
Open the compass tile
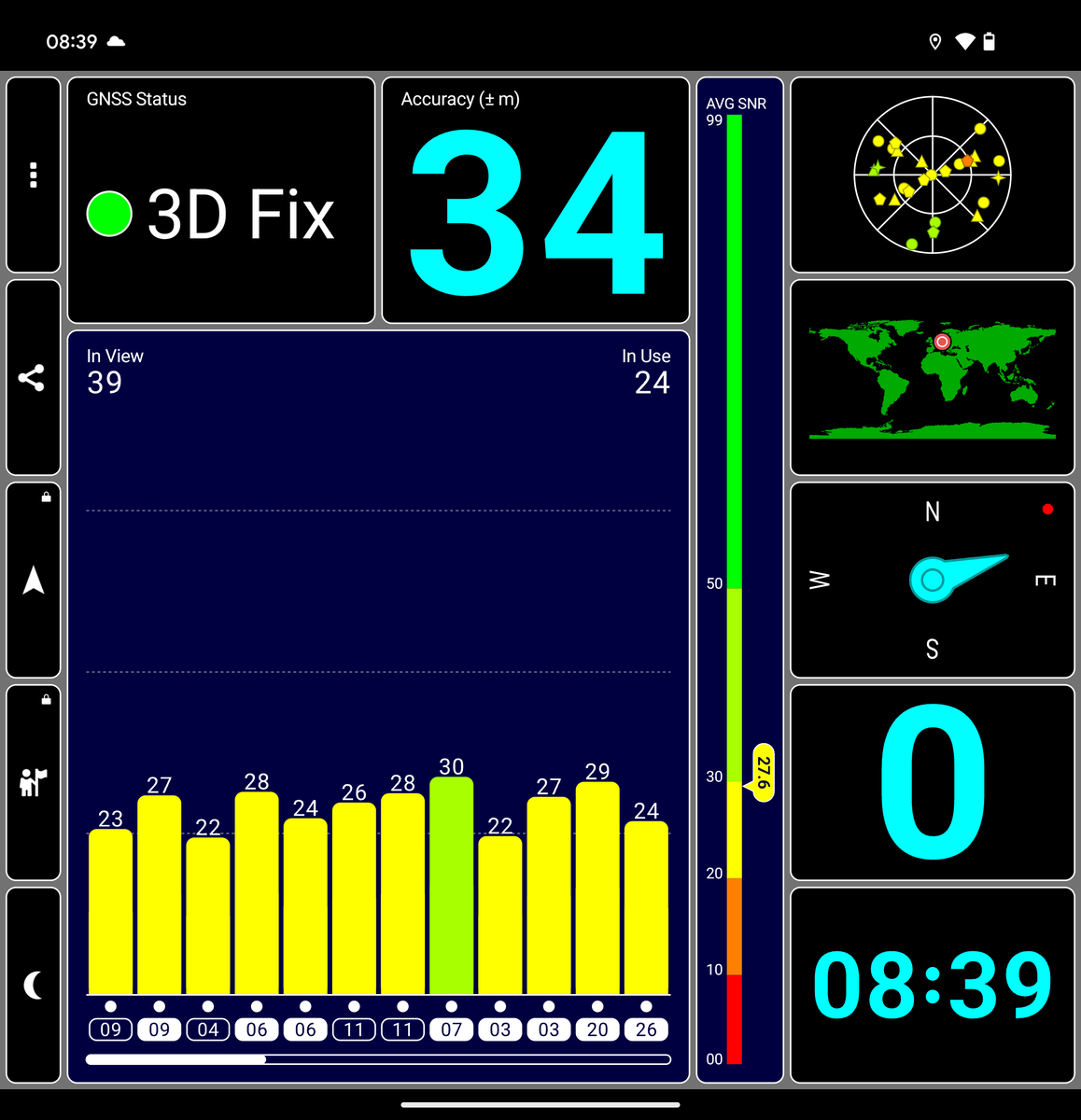tap(932, 580)
